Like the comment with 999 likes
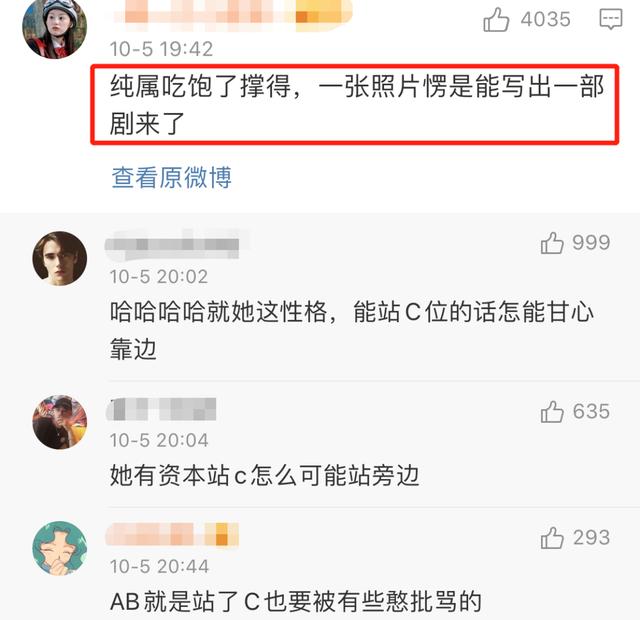 coord(552,243)
